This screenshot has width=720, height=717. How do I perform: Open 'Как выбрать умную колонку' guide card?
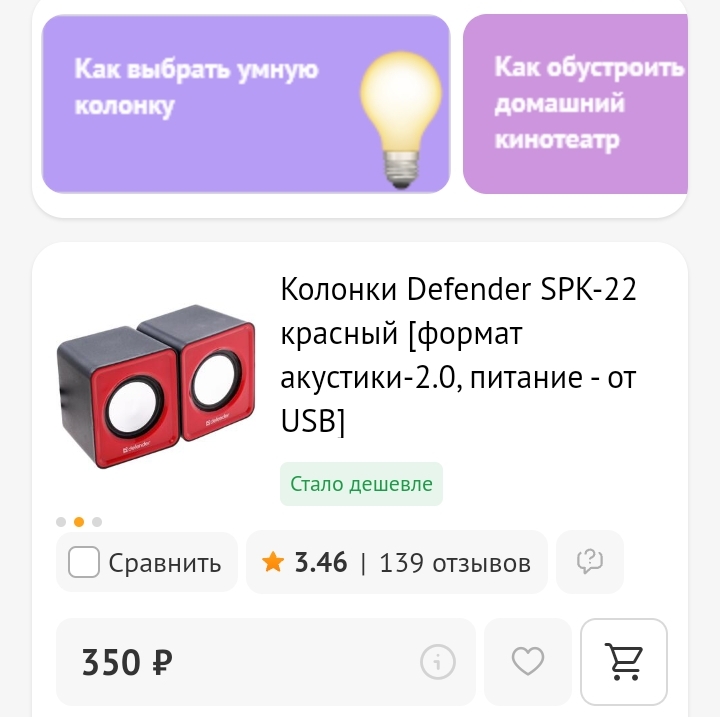coord(245,104)
